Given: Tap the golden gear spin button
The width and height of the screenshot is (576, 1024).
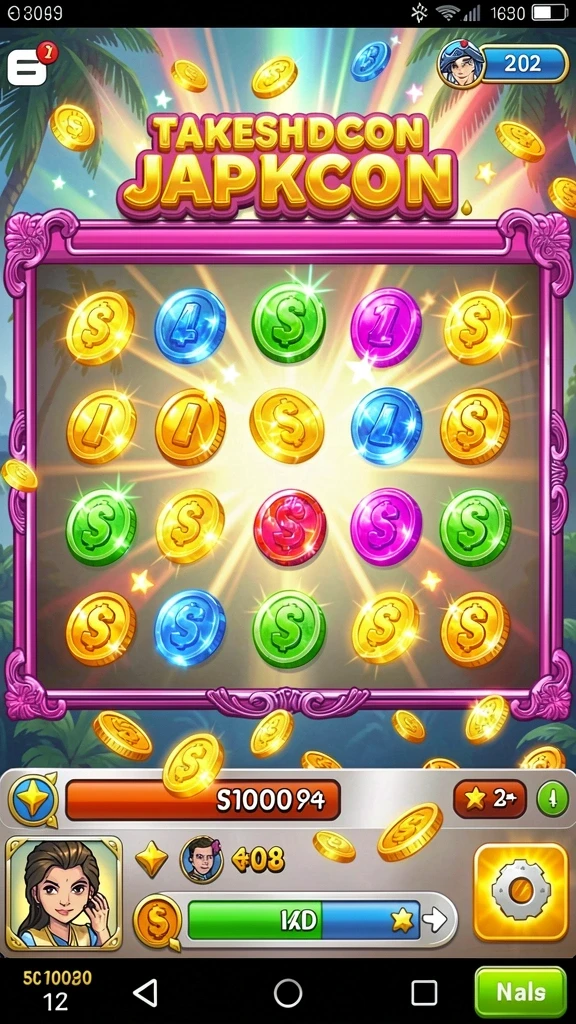Looking at the screenshot, I should click(520, 891).
